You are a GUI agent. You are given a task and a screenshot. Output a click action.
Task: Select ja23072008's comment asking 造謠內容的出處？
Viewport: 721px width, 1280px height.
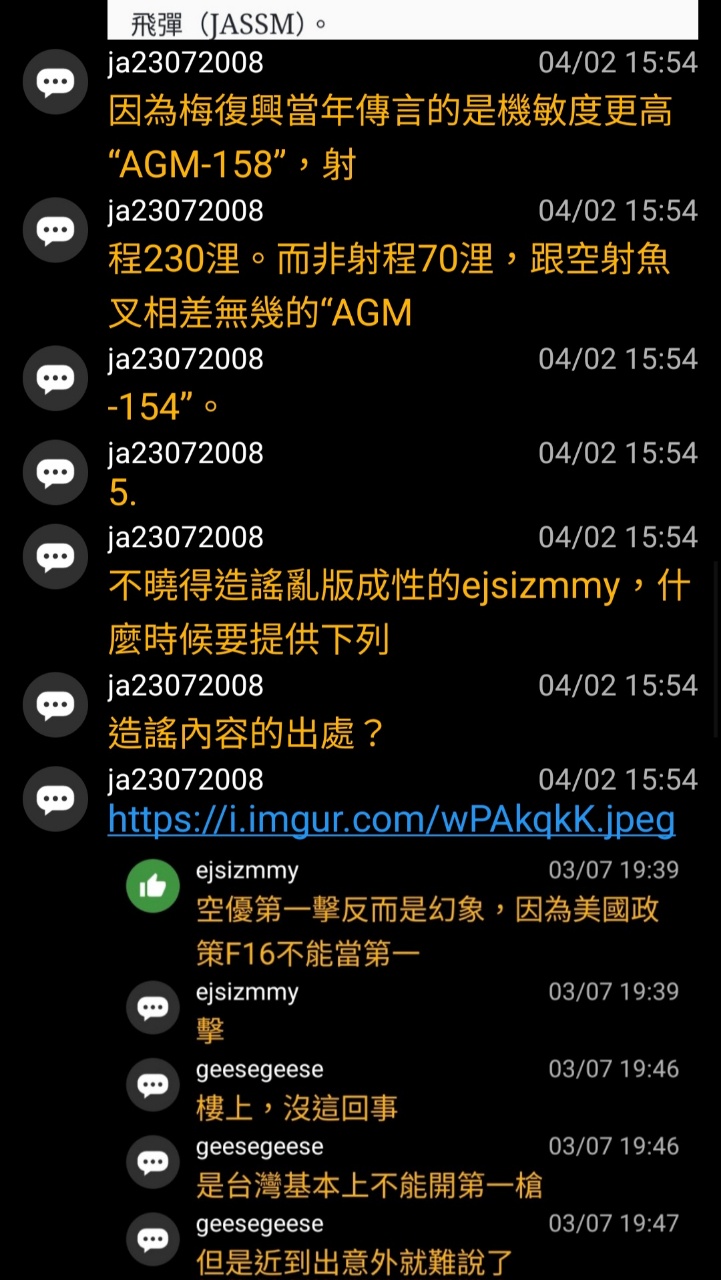point(360,713)
